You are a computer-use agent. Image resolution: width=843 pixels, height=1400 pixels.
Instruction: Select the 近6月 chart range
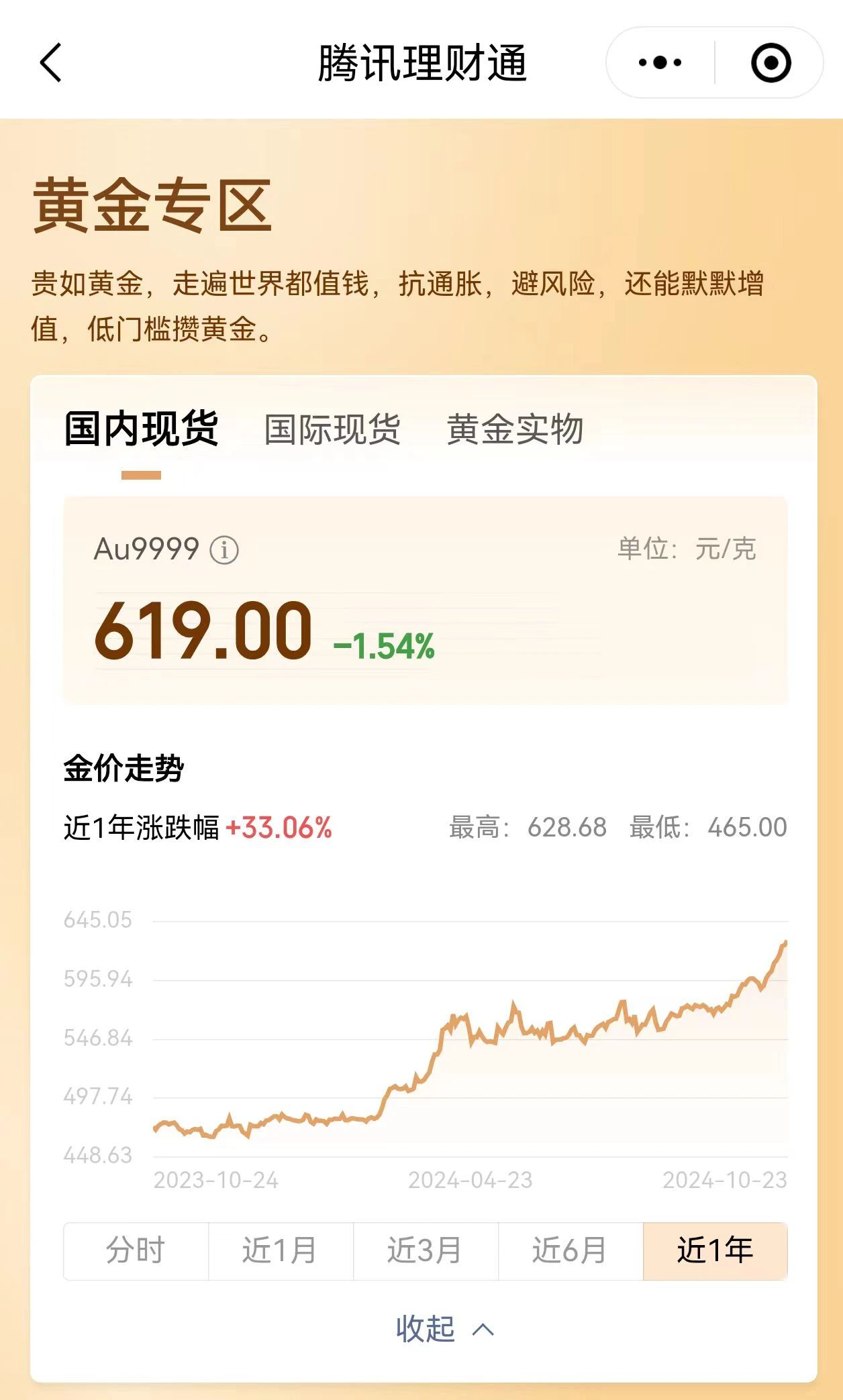[571, 1251]
